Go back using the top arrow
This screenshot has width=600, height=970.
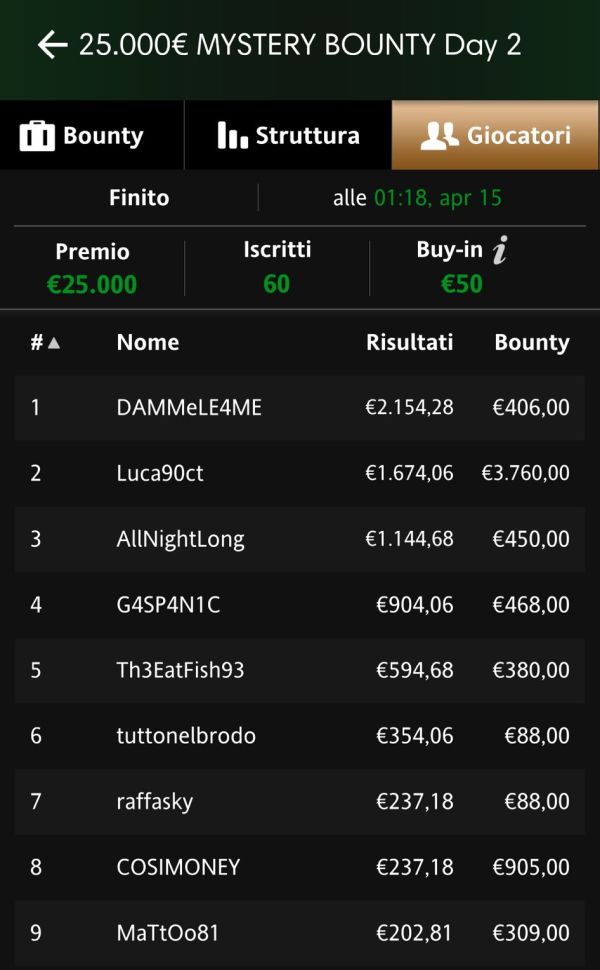(x=53, y=45)
